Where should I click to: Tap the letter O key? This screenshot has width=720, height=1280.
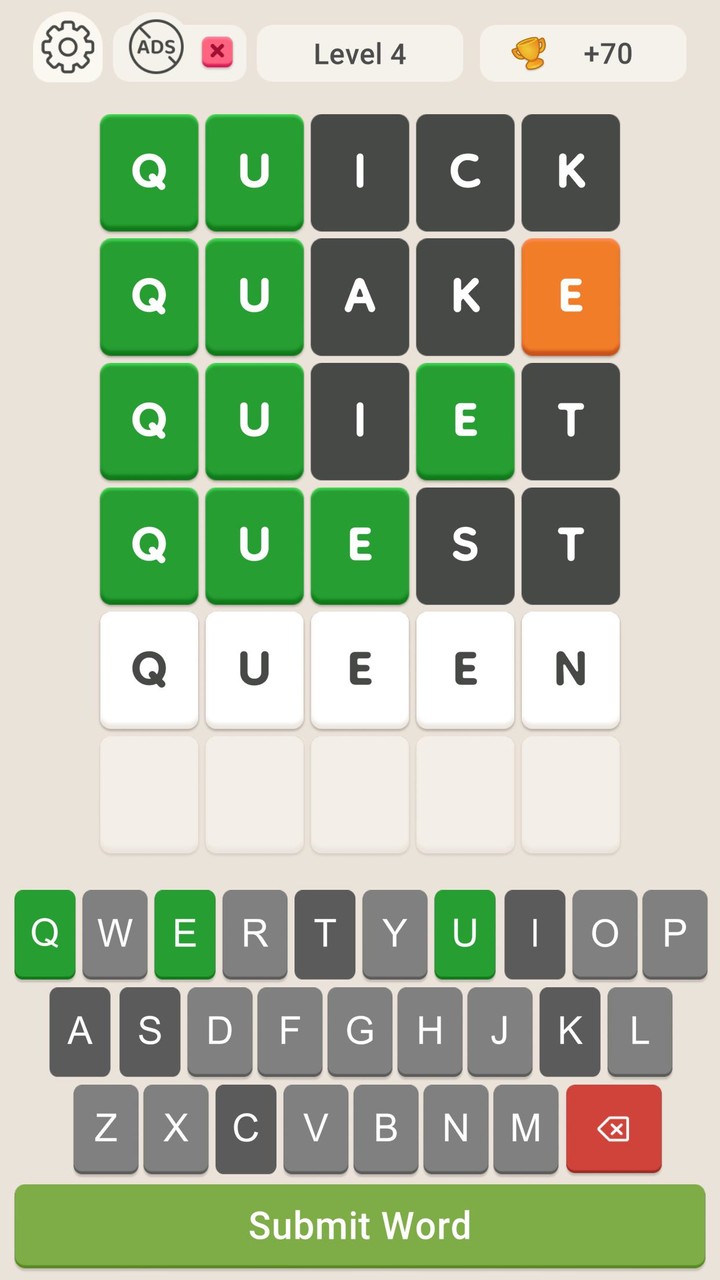click(x=605, y=933)
